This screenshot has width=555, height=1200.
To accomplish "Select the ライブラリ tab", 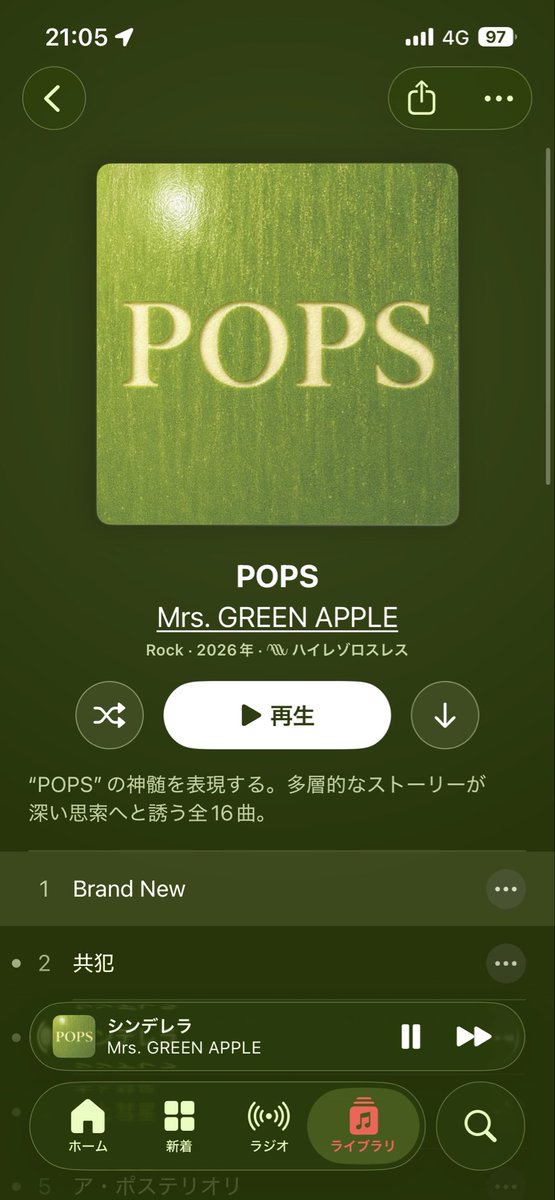I will 363,1125.
